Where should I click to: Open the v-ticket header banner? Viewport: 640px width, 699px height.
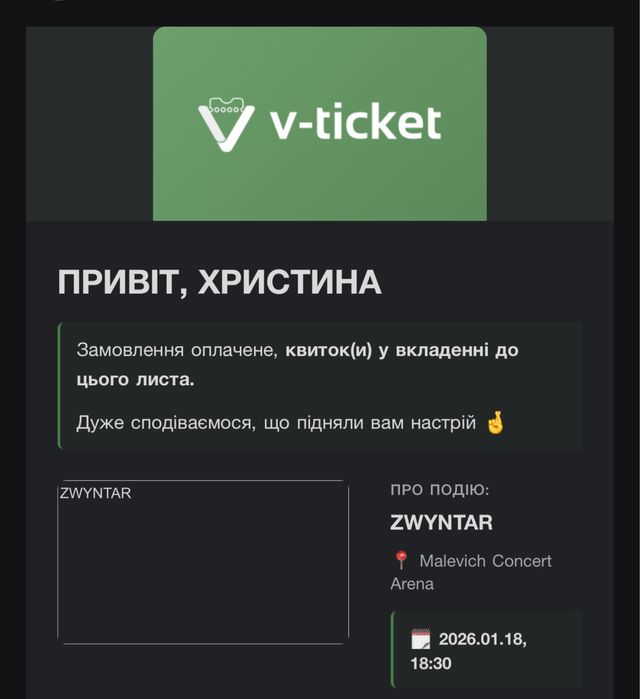tap(319, 123)
